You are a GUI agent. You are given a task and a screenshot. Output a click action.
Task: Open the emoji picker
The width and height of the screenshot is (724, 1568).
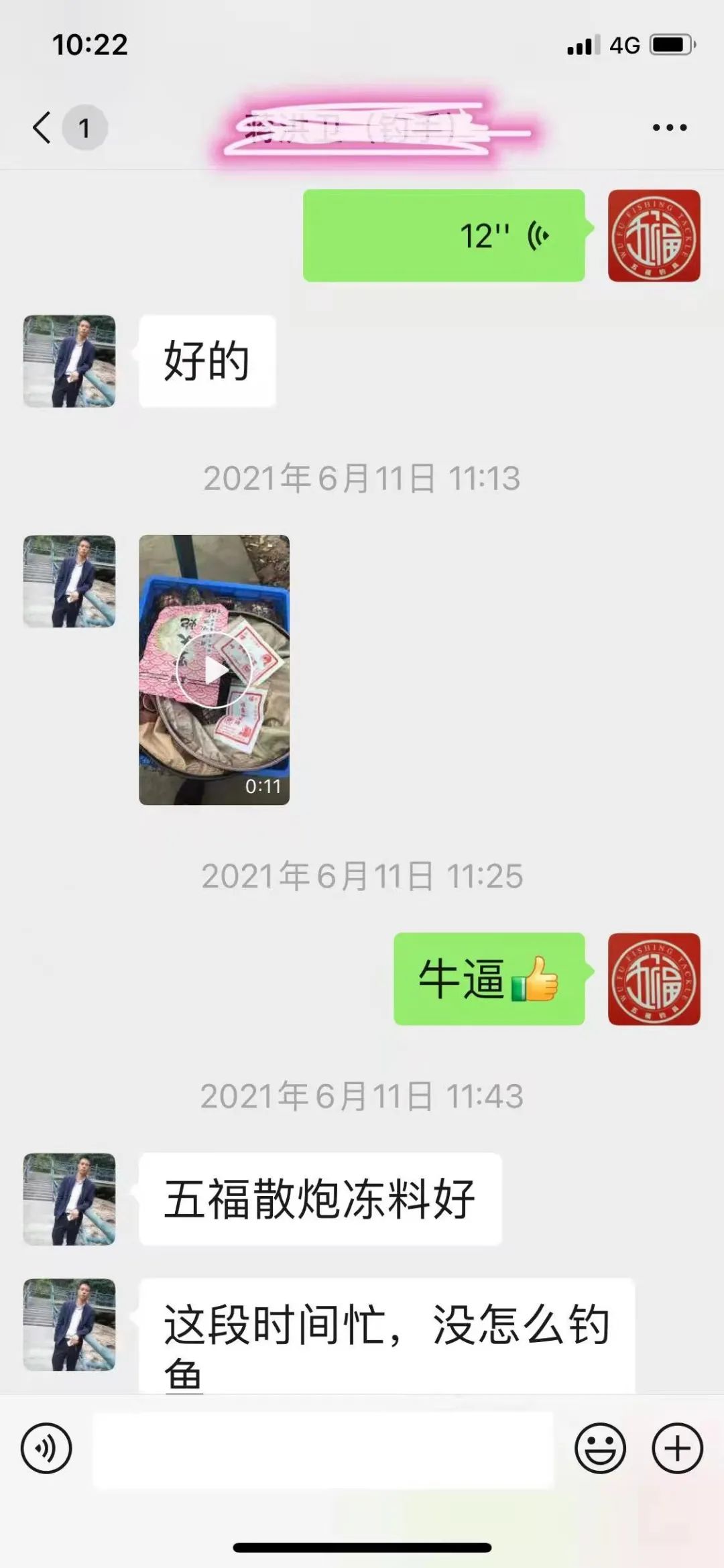pos(600,1448)
